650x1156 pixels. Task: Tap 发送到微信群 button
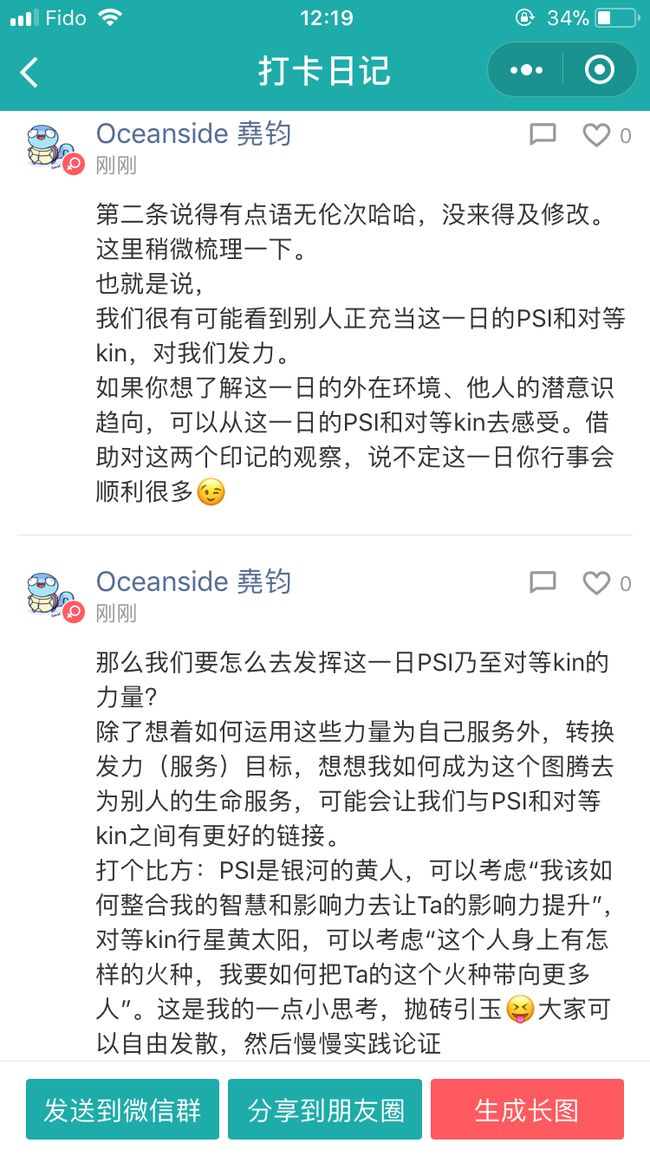[x=122, y=1110]
